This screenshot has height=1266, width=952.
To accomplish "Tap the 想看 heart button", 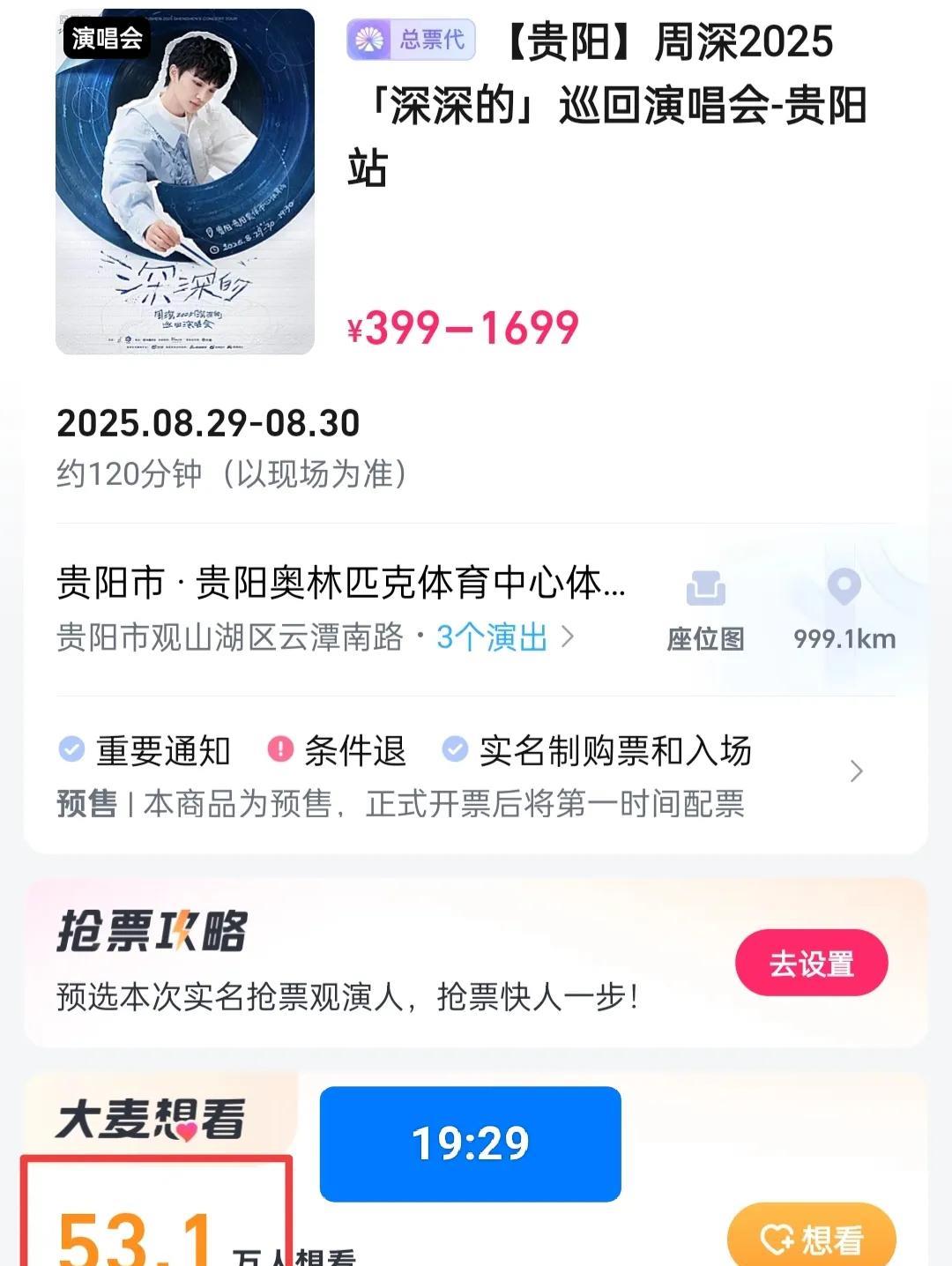I will (811, 1239).
